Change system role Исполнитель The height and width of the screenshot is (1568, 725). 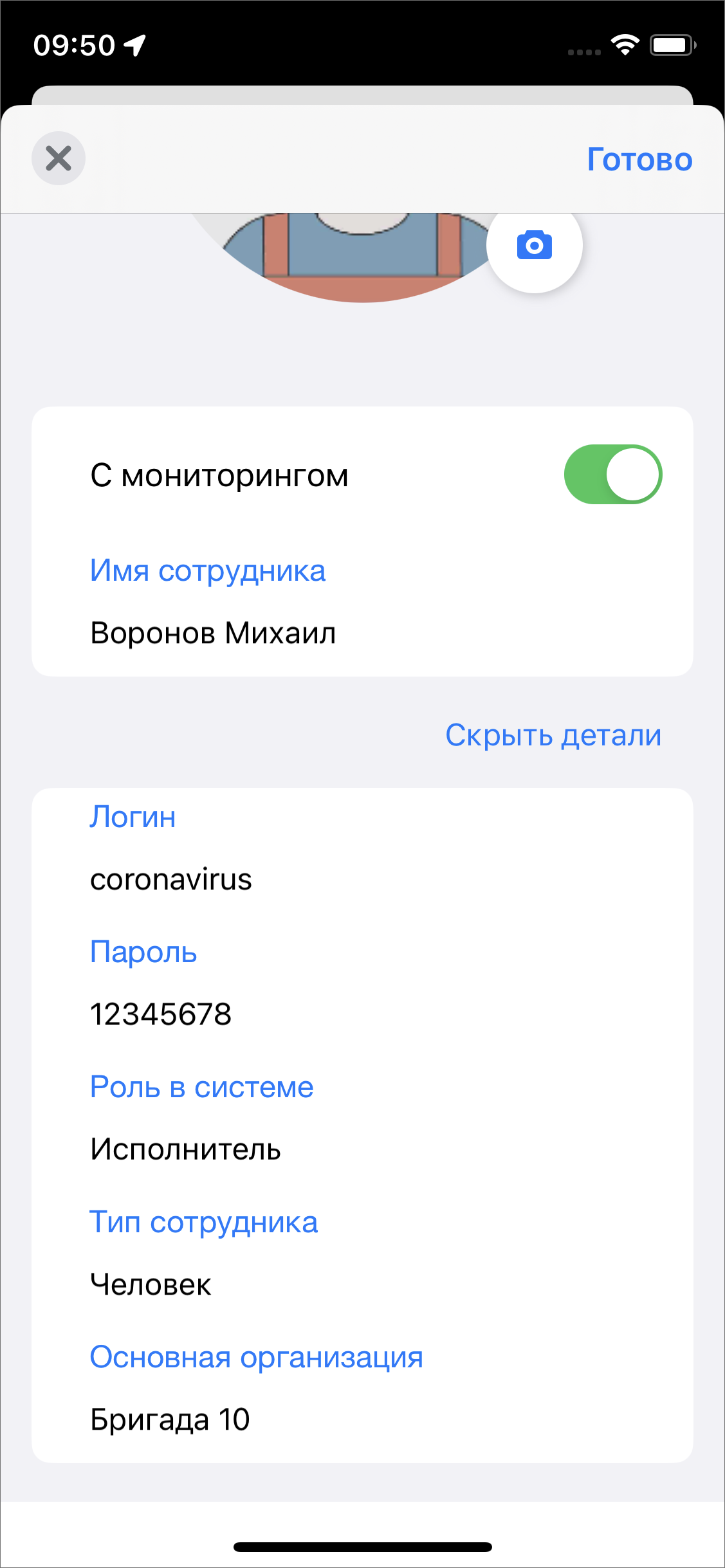tap(185, 1149)
